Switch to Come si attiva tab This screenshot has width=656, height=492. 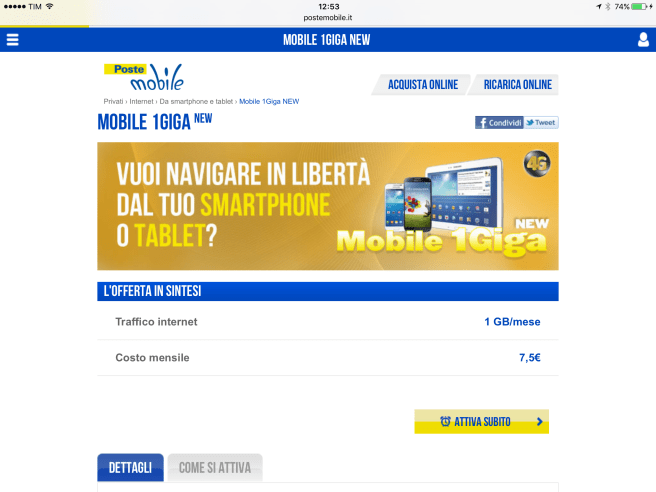tap(215, 468)
